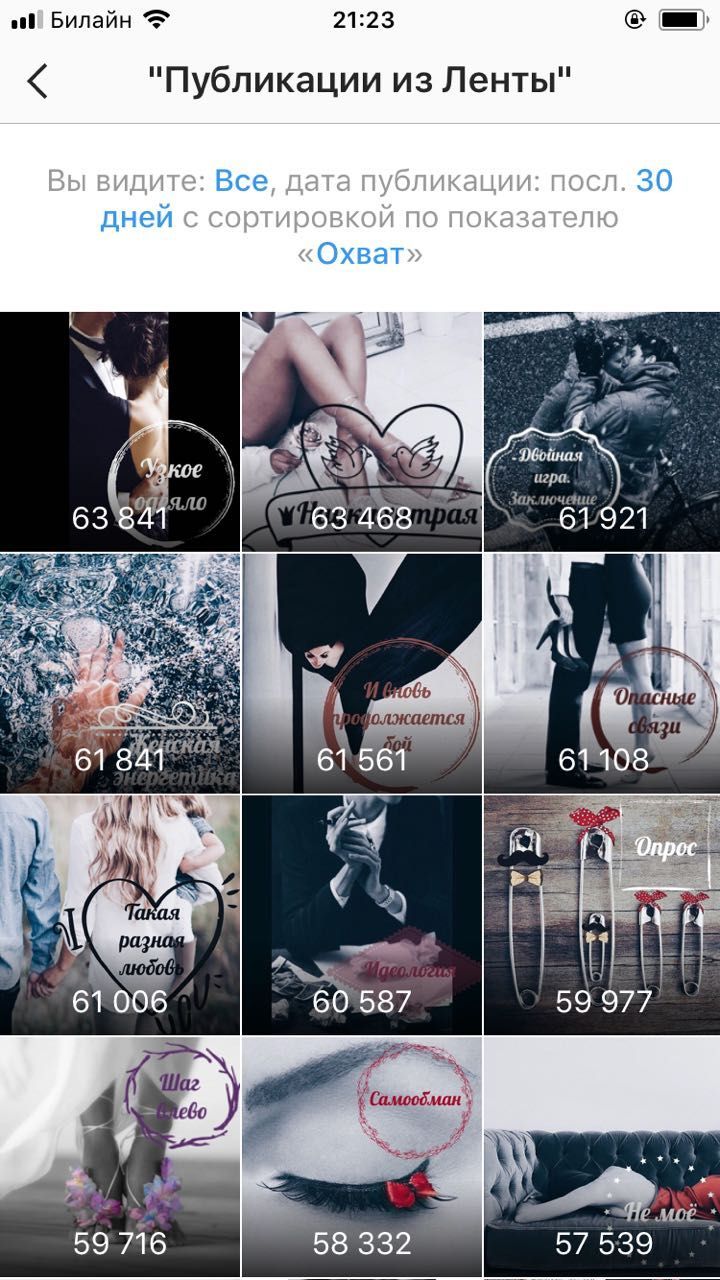Image resolution: width=720 pixels, height=1280 pixels.
Task: Open the Не моё post with 57 539
Action: tap(602, 1157)
